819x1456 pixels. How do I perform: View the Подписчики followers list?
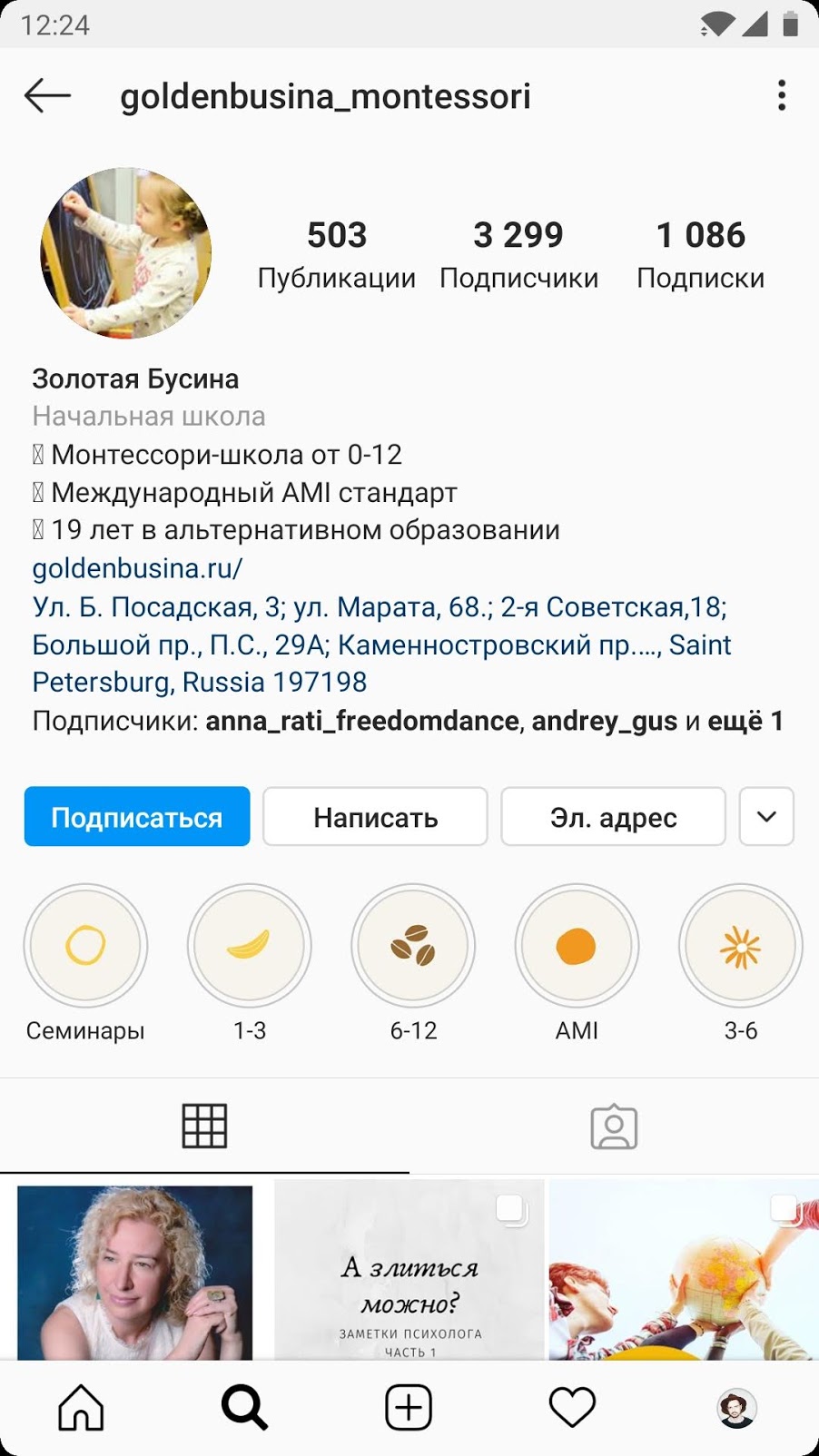point(518,254)
